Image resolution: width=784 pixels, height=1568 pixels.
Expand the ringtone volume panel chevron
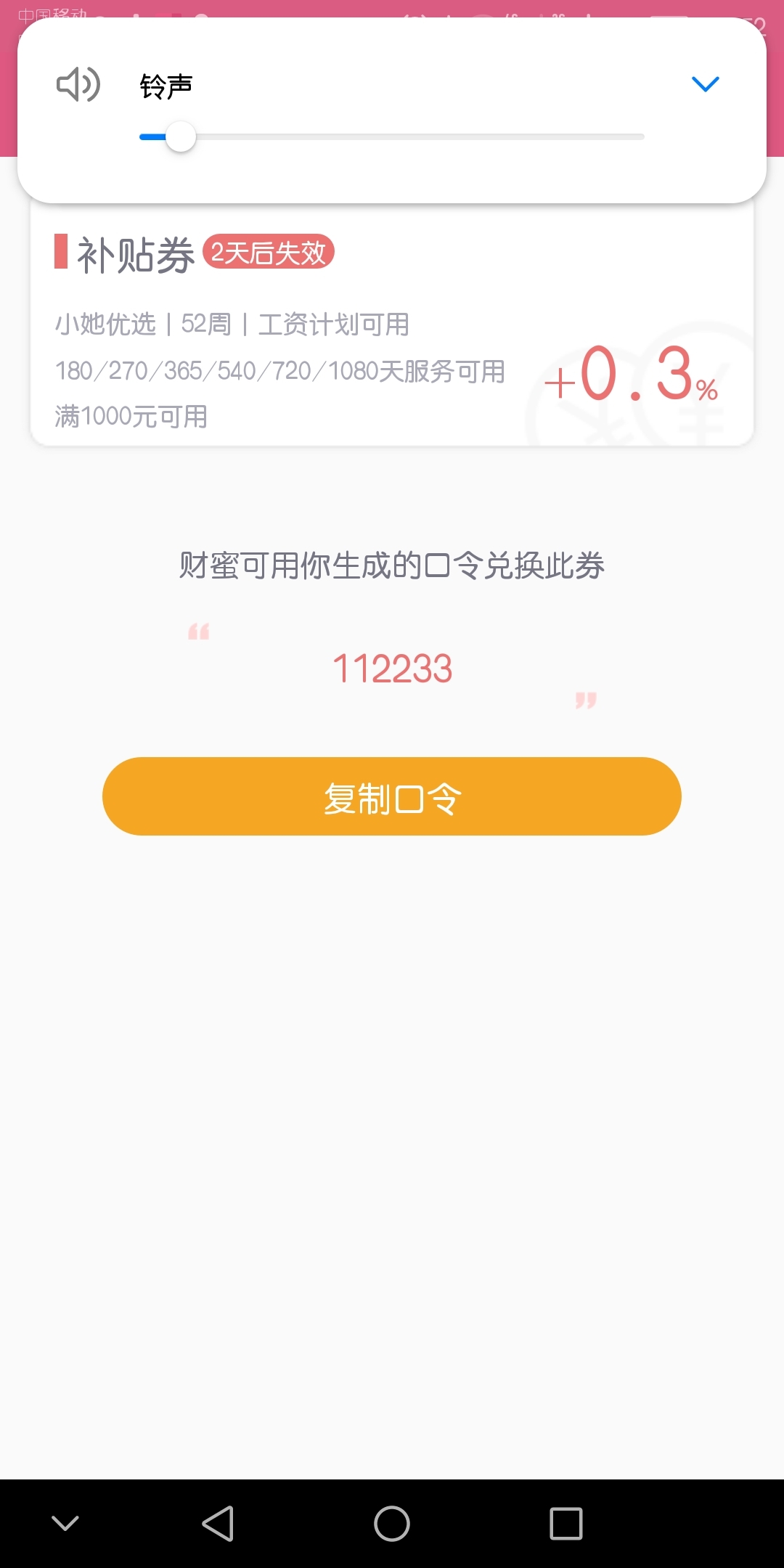pyautogui.click(x=705, y=84)
